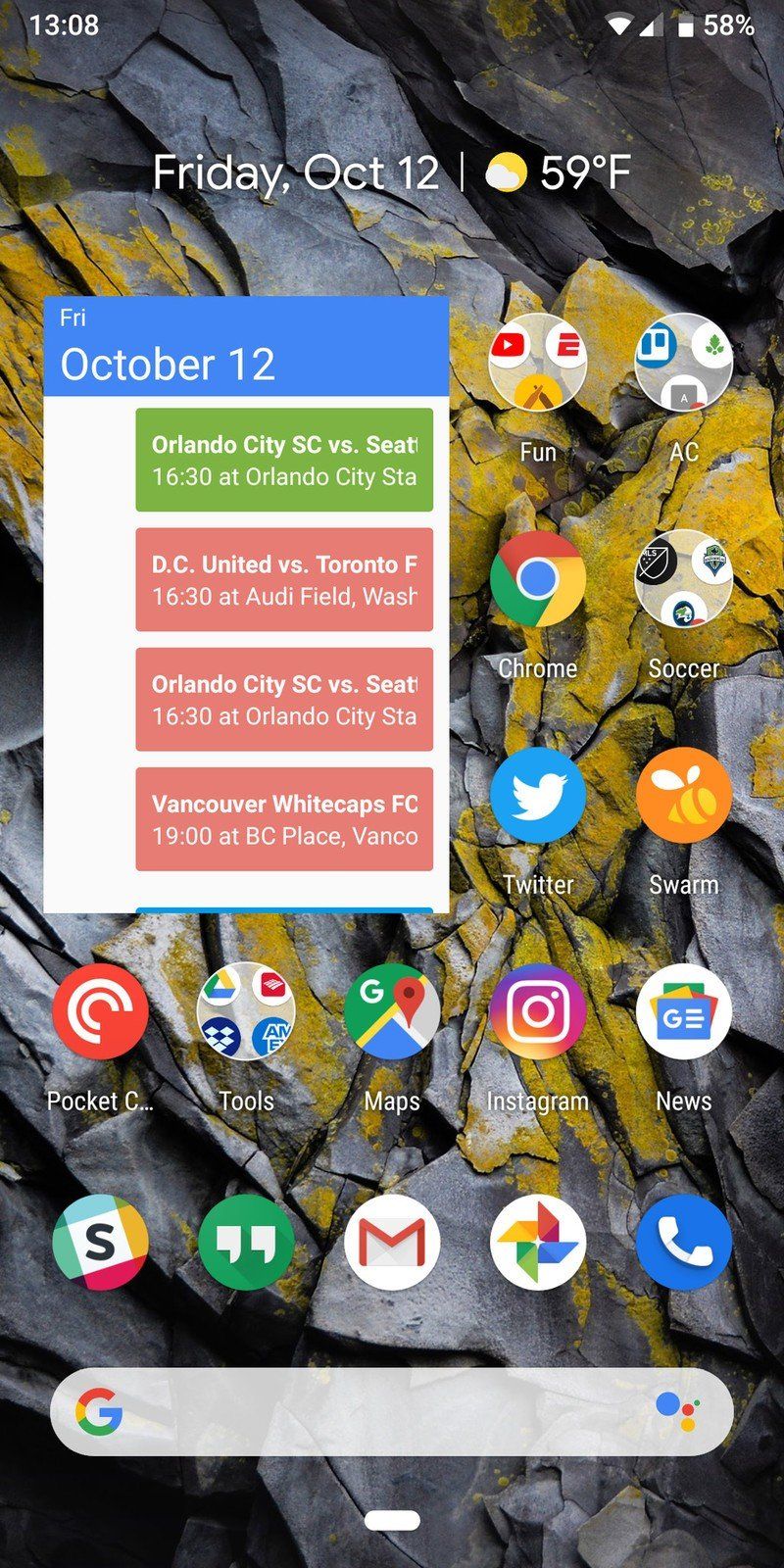This screenshot has width=784, height=1568.
Task: Launch Google Photos from the dock
Action: [x=538, y=1242]
